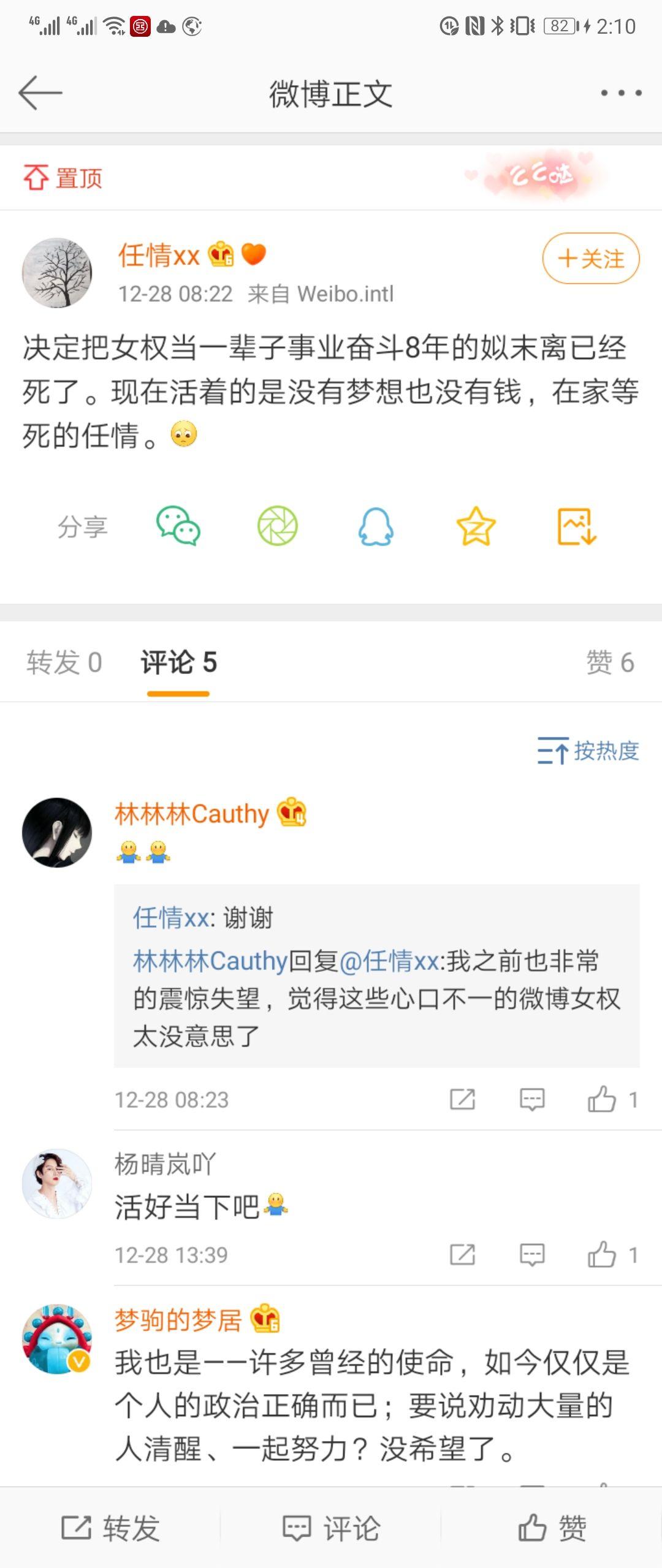Like 杨晴岚吖's comment
The width and height of the screenshot is (662, 1568).
click(x=602, y=1255)
